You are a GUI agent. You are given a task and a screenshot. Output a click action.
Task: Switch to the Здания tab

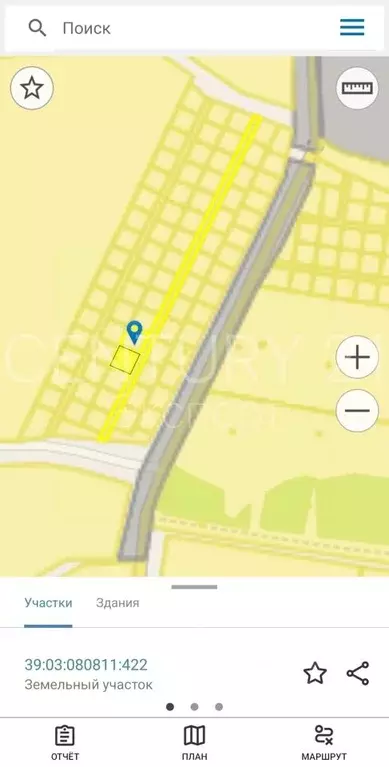pos(117,603)
